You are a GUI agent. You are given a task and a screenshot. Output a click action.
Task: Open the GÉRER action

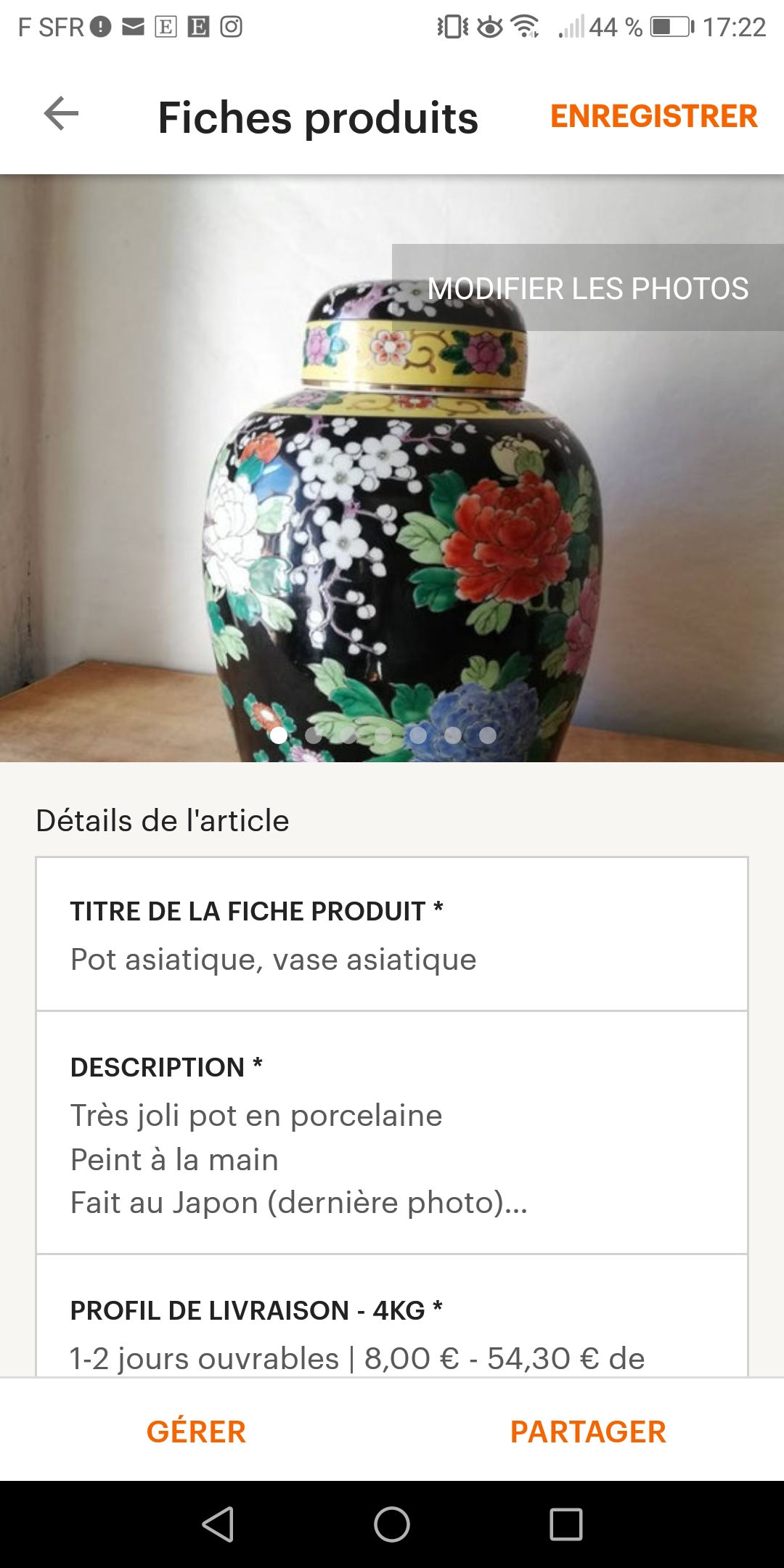(x=196, y=1431)
